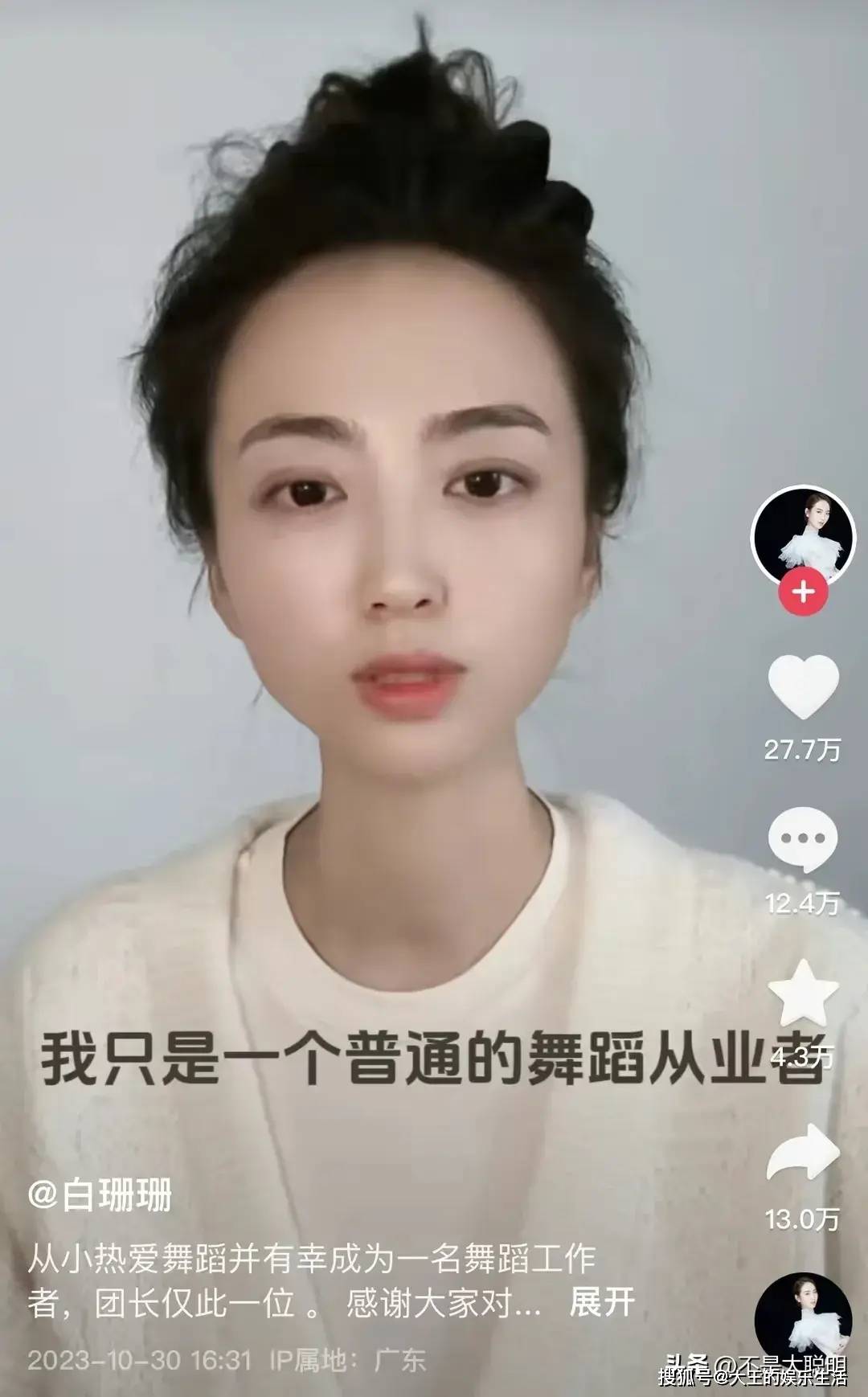Screen dimensions: 868x1397
Task: Open the comments on this video
Action: [x=802, y=841]
